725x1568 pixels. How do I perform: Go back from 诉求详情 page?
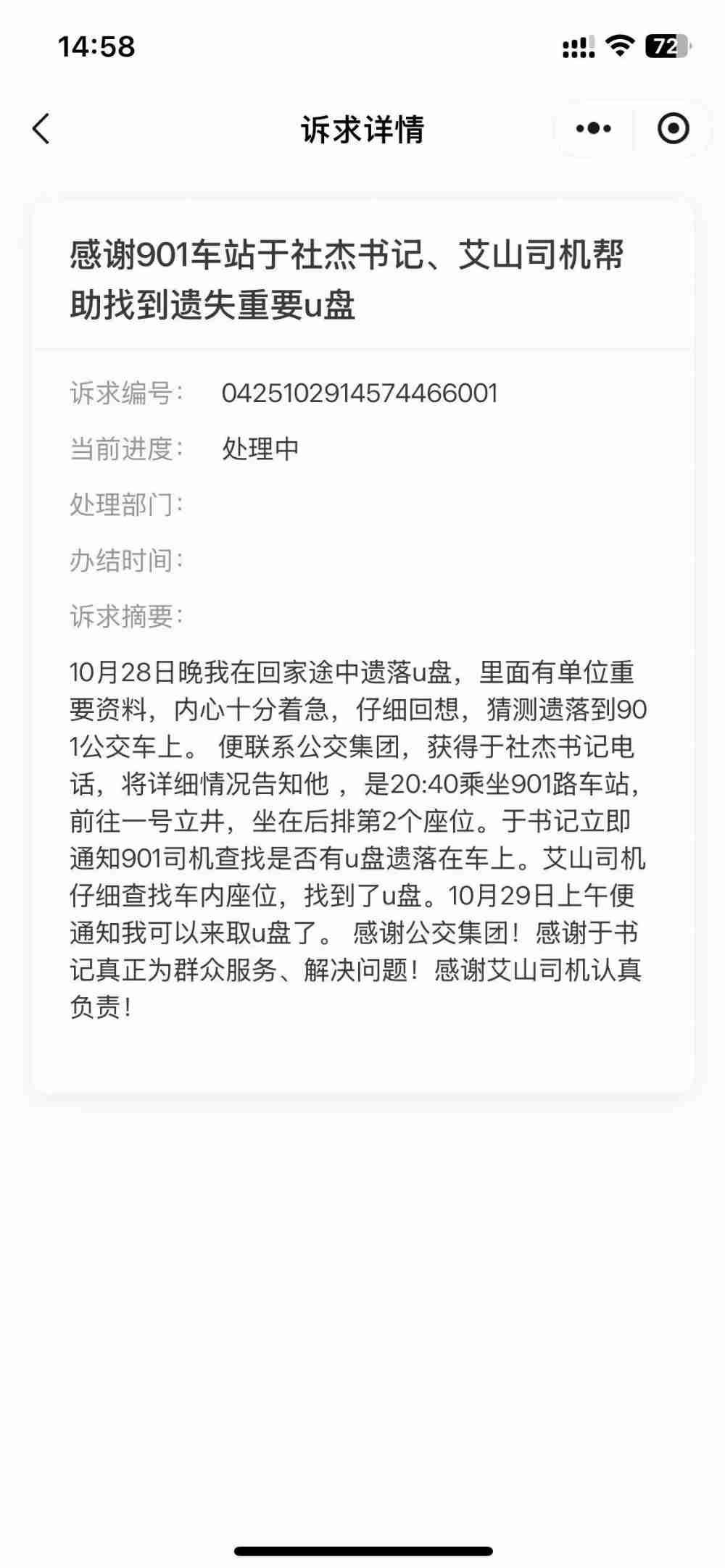pos(41,130)
